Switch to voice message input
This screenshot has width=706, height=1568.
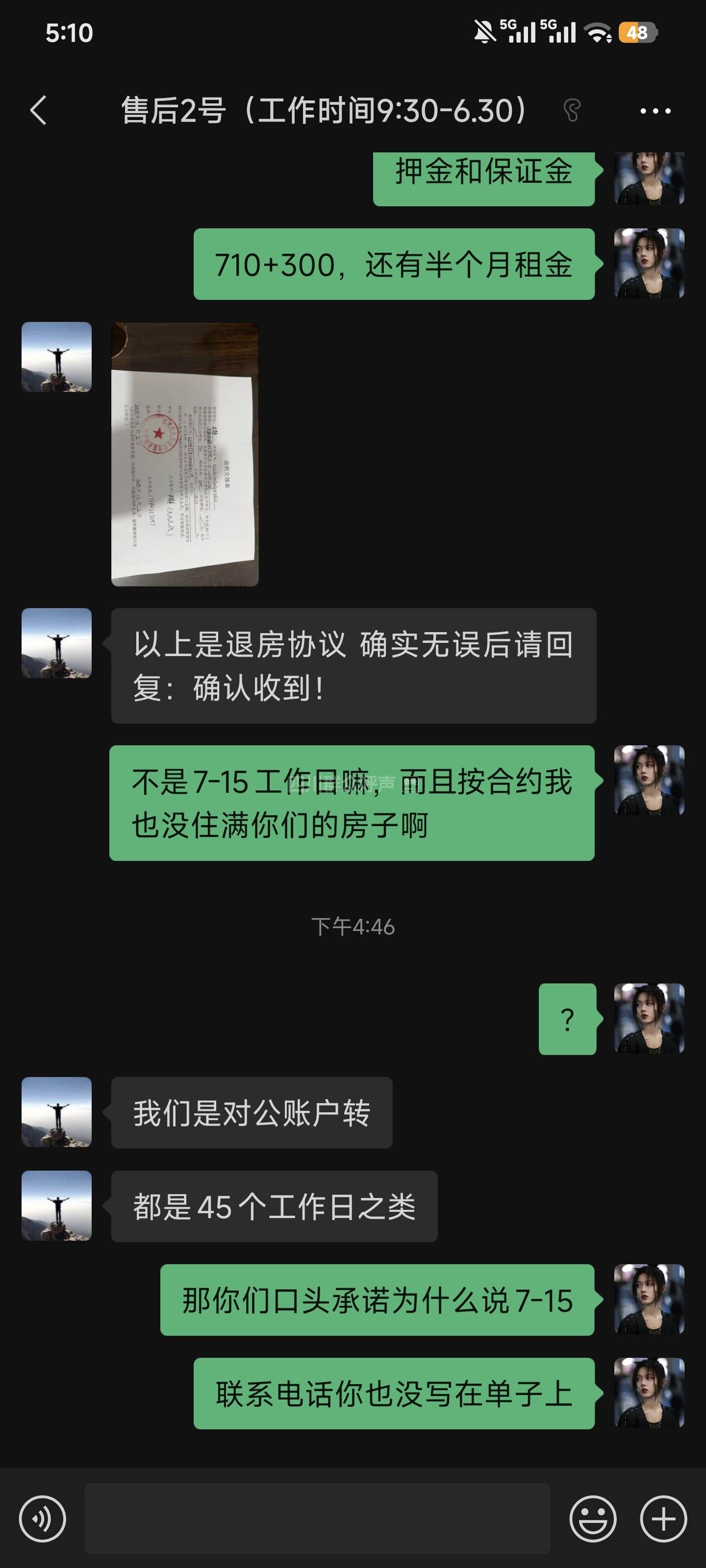coord(42,1519)
